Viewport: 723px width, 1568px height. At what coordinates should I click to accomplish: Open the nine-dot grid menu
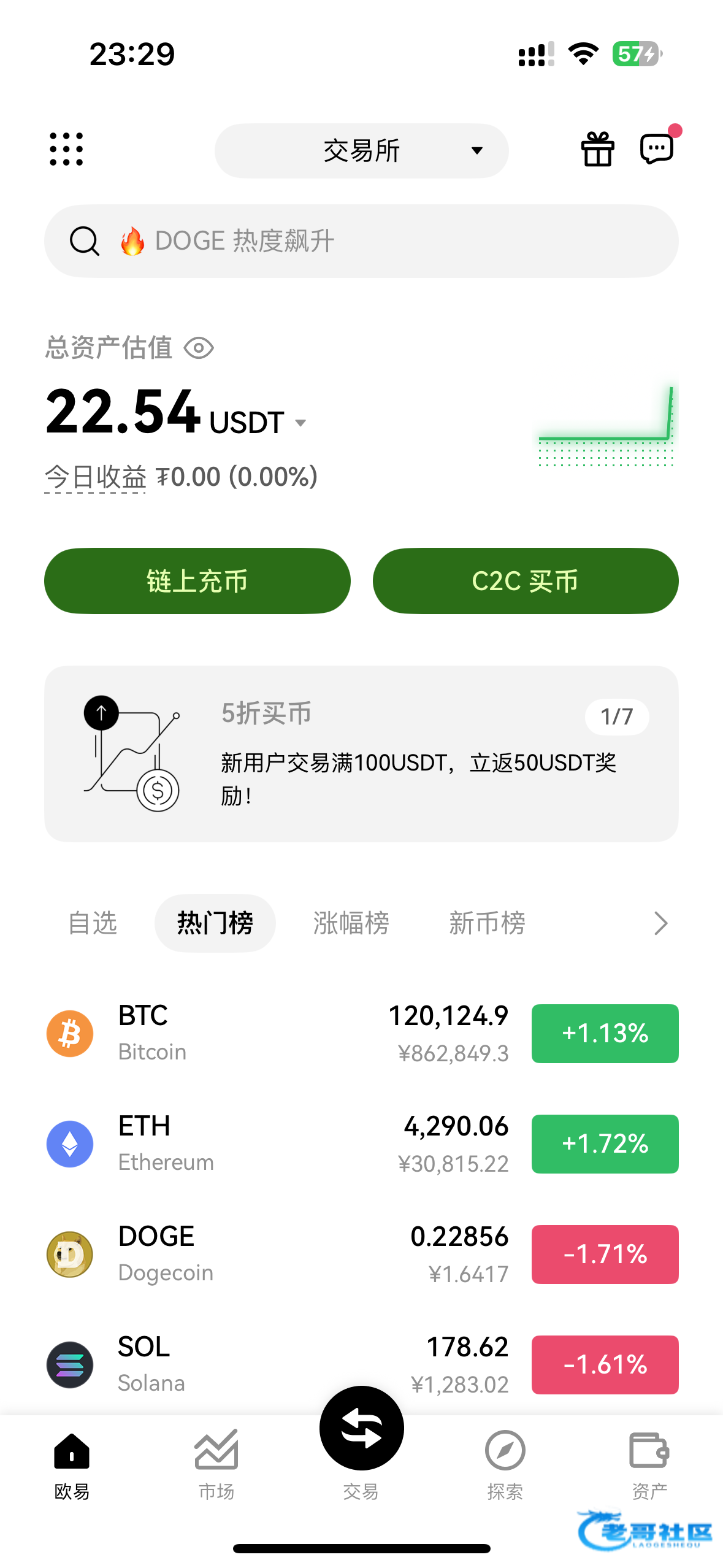66,149
